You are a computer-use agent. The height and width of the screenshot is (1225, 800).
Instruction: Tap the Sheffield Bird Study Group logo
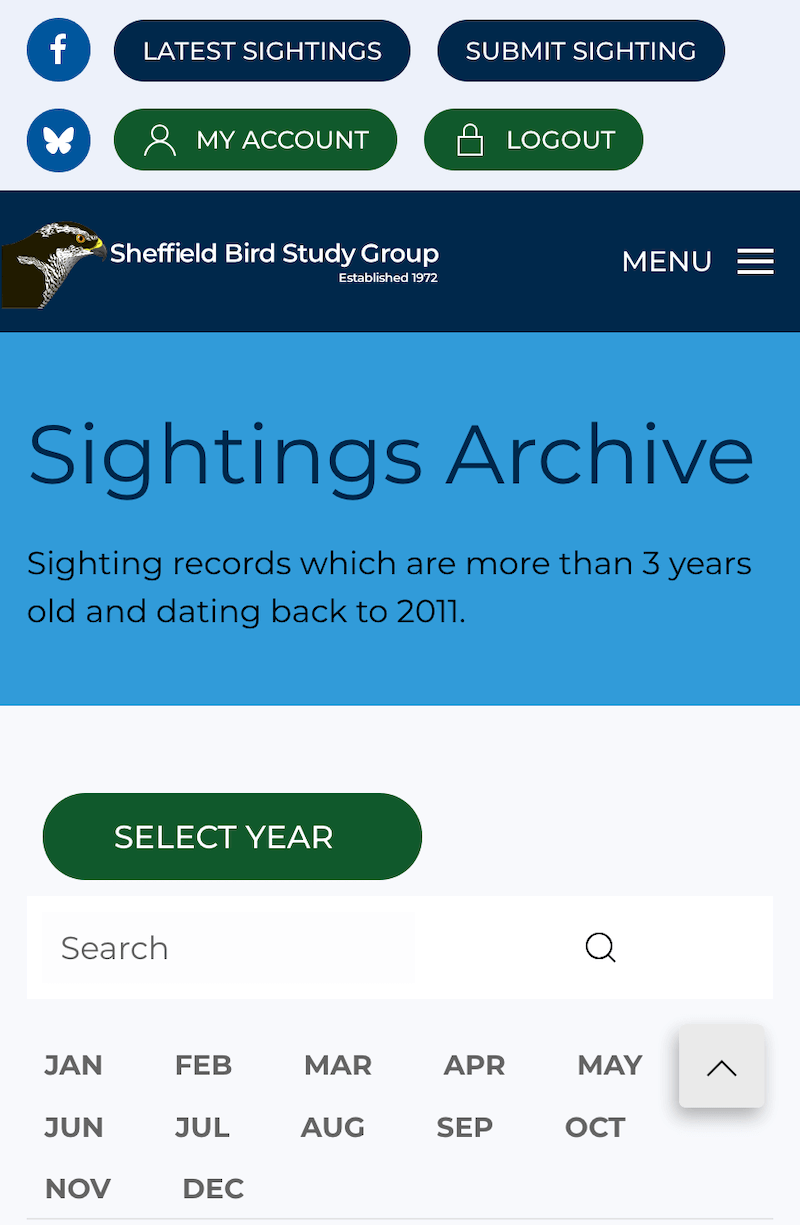(x=222, y=262)
